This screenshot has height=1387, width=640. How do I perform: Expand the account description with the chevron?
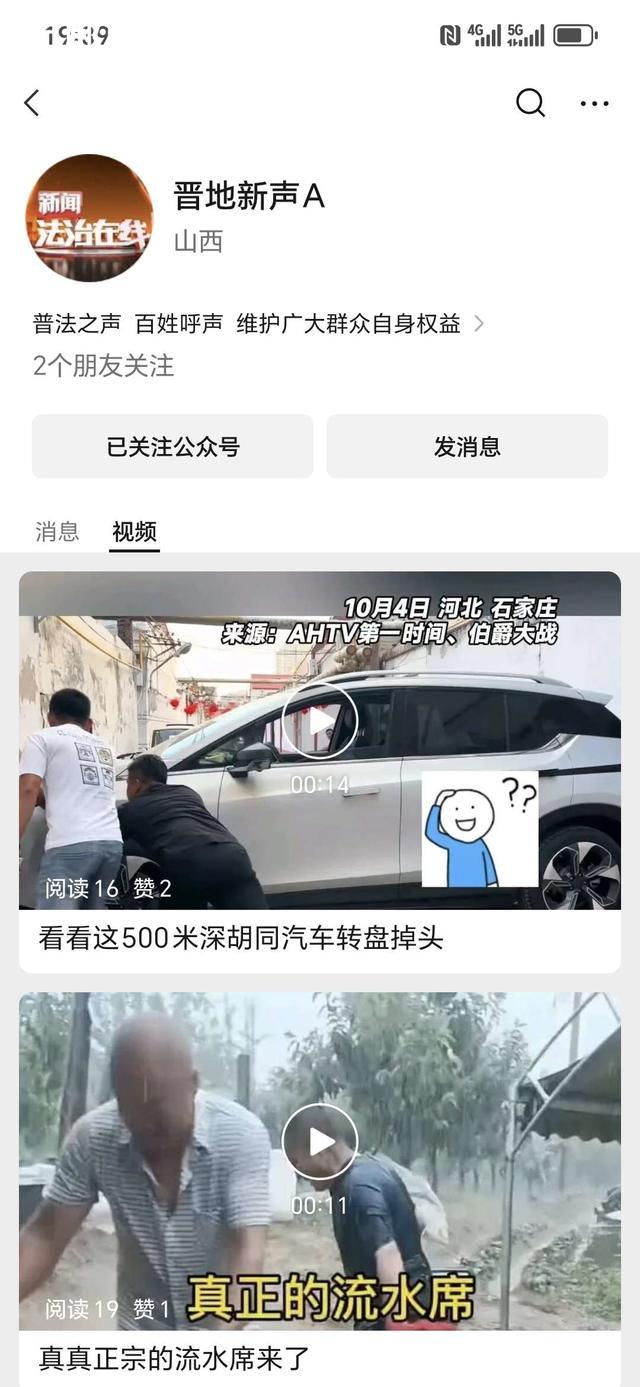click(479, 324)
